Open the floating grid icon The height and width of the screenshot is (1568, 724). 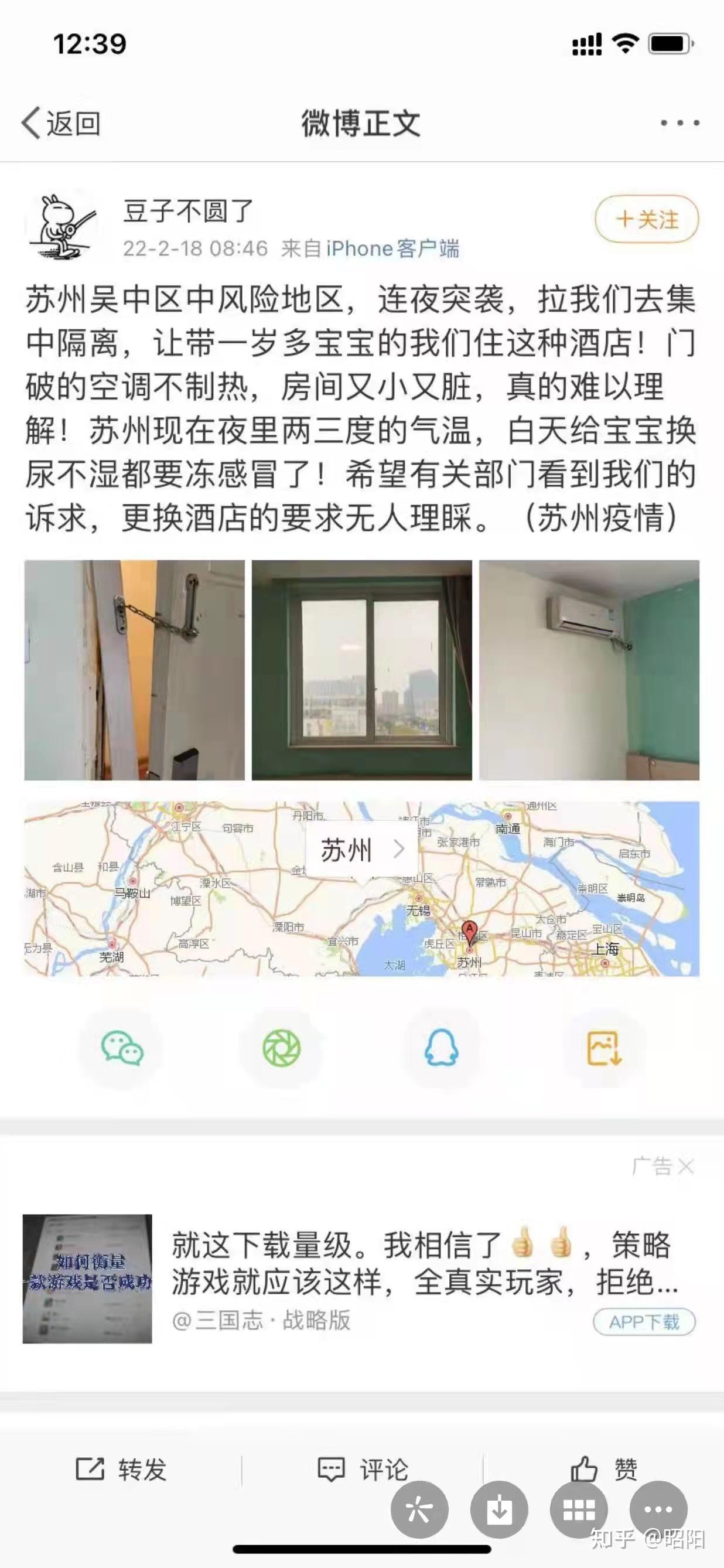(x=579, y=1509)
